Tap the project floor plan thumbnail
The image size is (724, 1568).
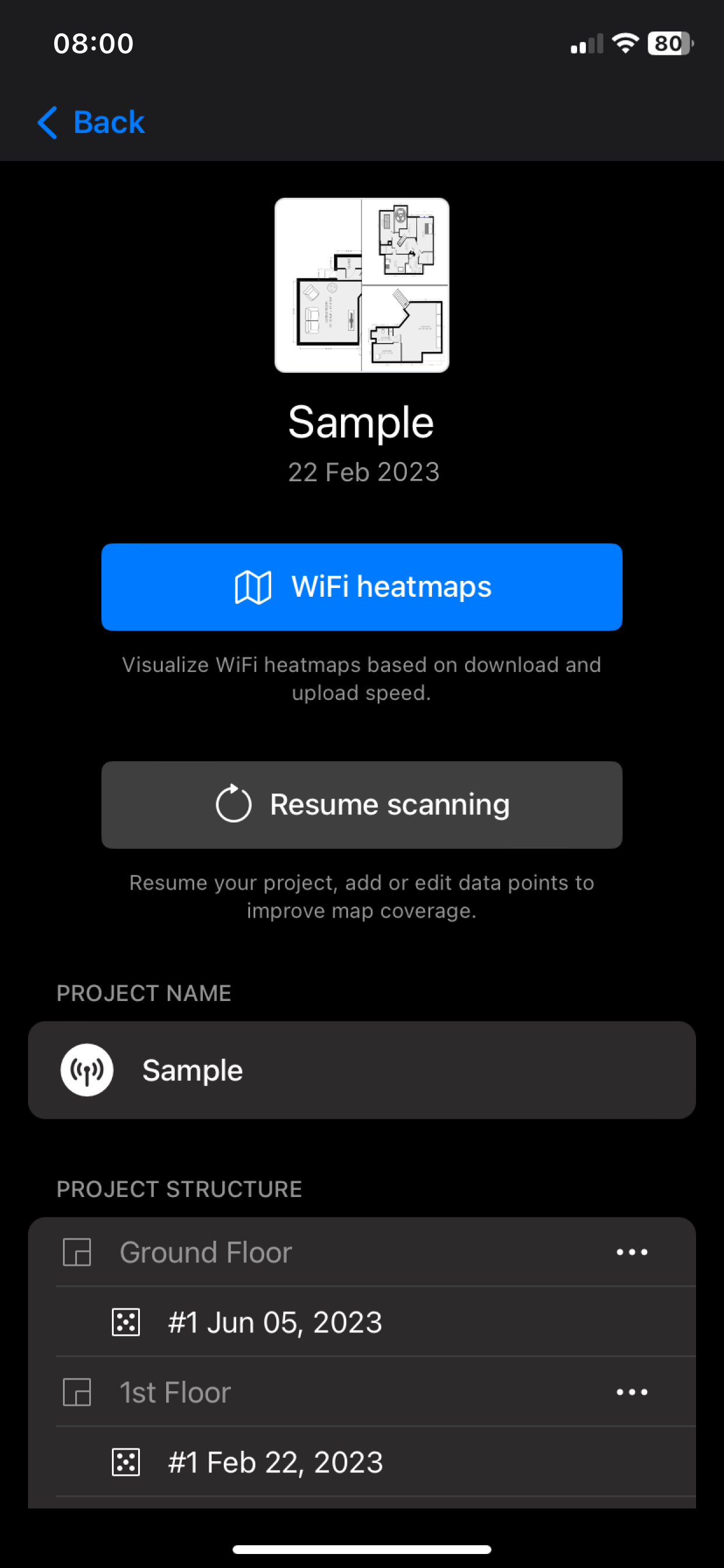[362, 285]
